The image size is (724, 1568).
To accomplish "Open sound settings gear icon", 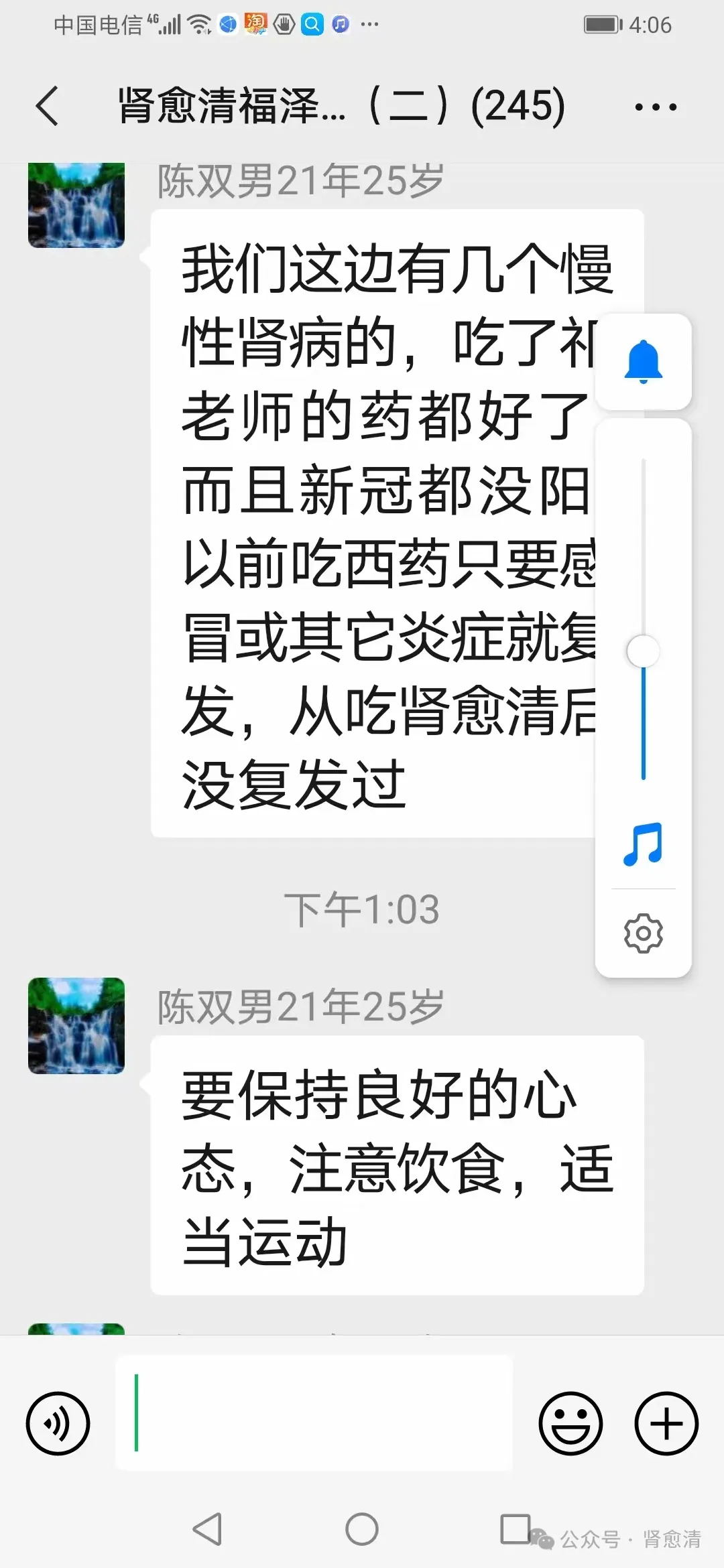I will pos(643,933).
